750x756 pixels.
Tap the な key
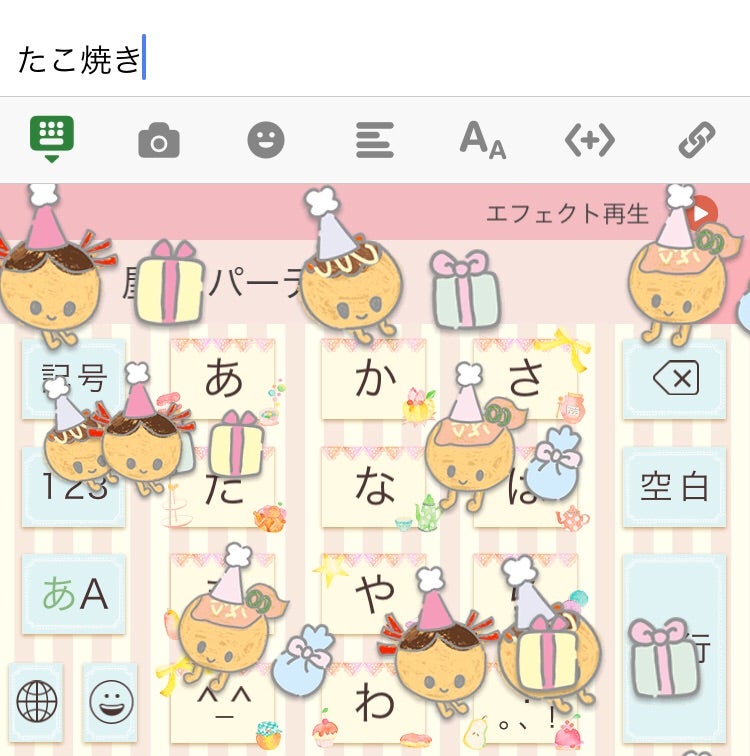coord(374,487)
